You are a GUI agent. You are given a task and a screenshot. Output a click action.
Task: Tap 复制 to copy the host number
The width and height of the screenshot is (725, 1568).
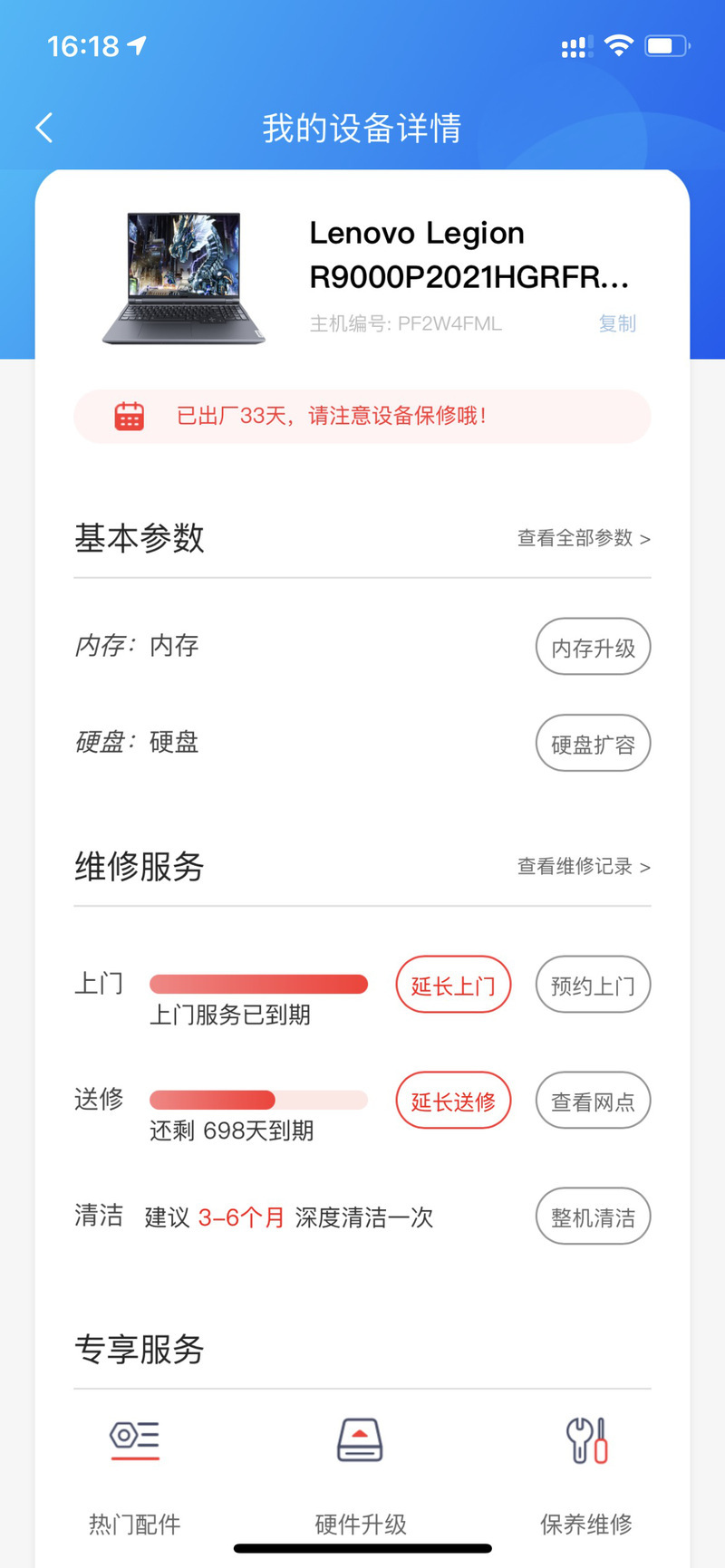pos(617,323)
